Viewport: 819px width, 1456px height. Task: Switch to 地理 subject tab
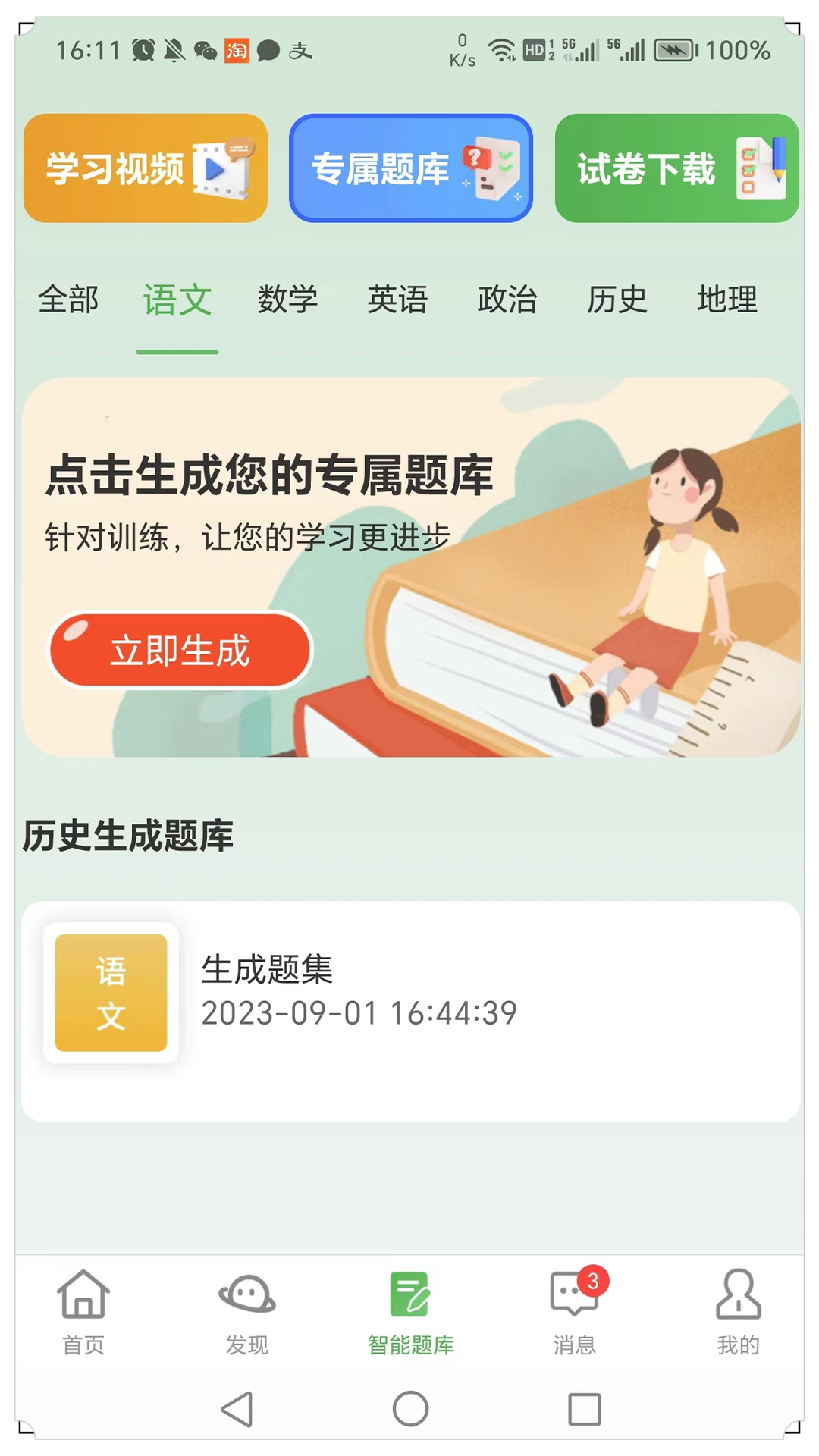coord(727,300)
